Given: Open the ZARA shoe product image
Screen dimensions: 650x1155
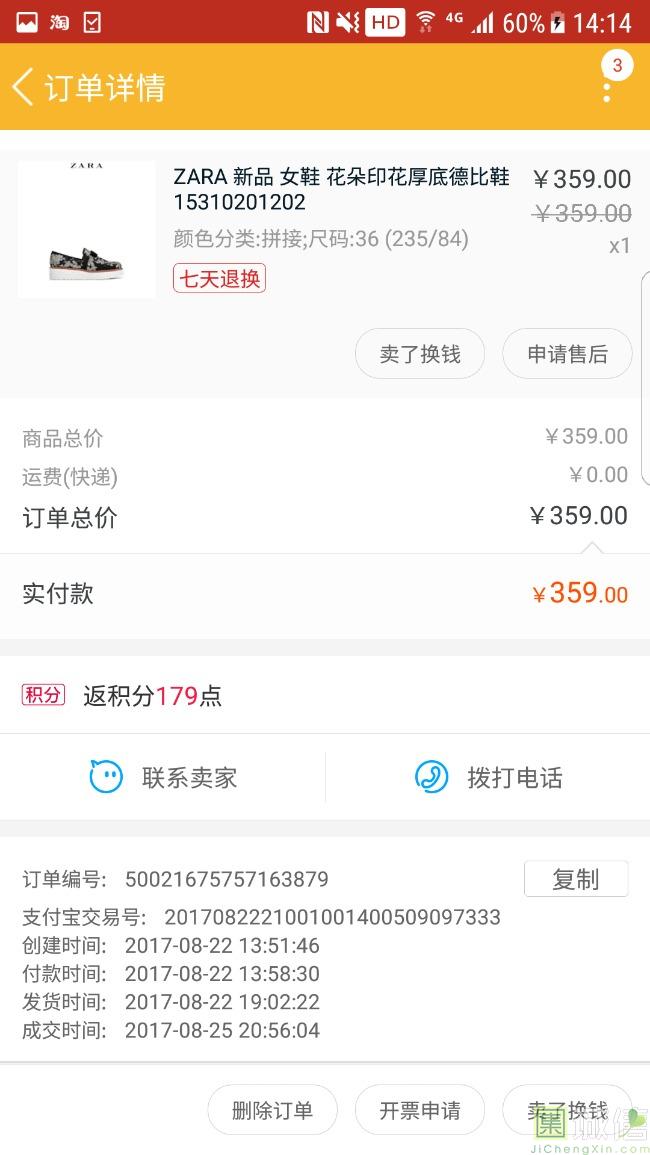Looking at the screenshot, I should tap(87, 229).
